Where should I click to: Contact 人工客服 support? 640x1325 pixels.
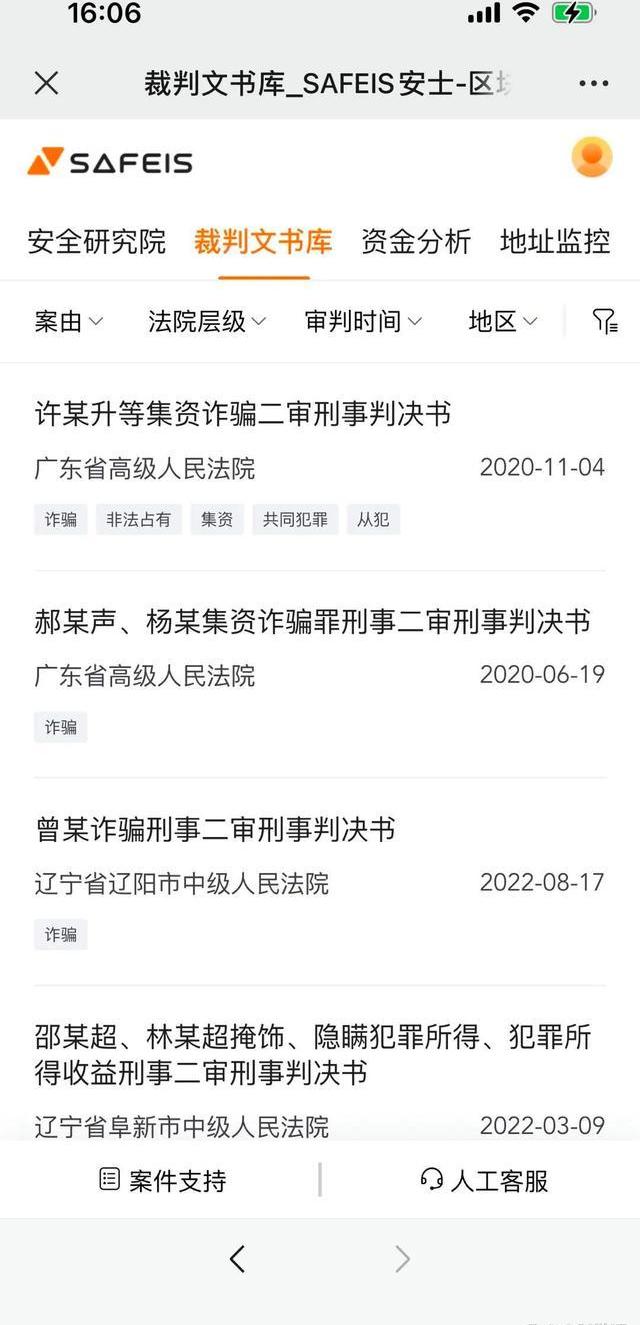[484, 1180]
